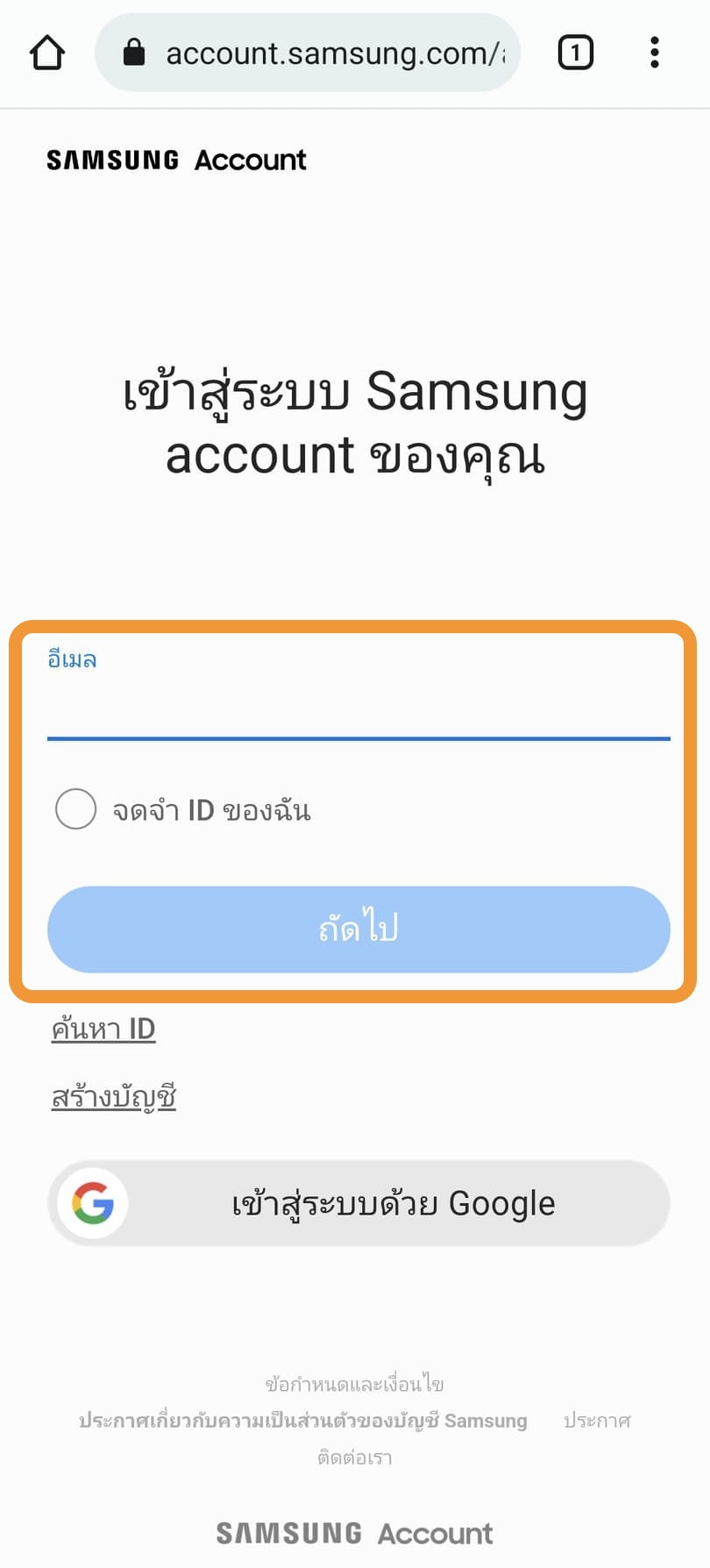Open the browser overflow menu
The image size is (710, 1568).
[x=654, y=53]
